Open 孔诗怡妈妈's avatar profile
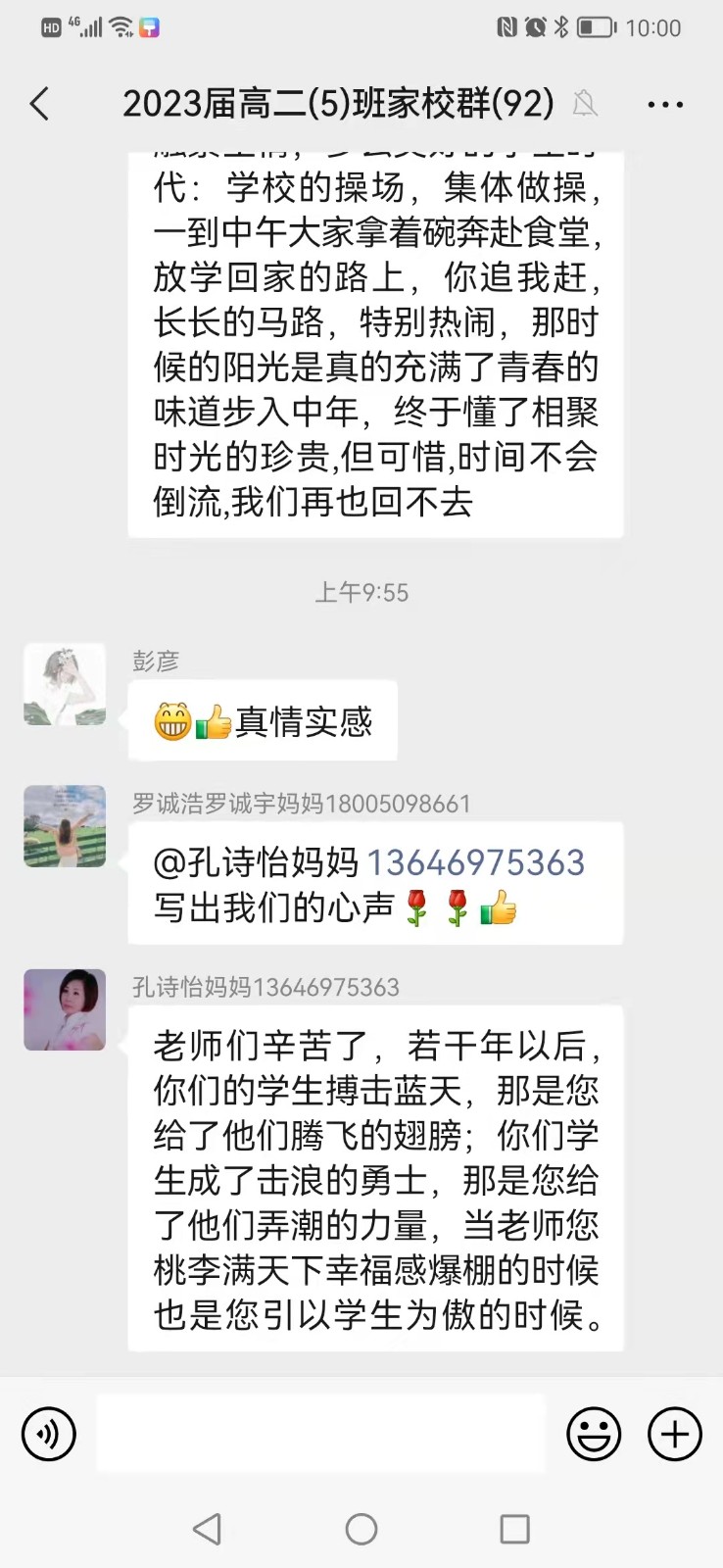 coord(65,1010)
